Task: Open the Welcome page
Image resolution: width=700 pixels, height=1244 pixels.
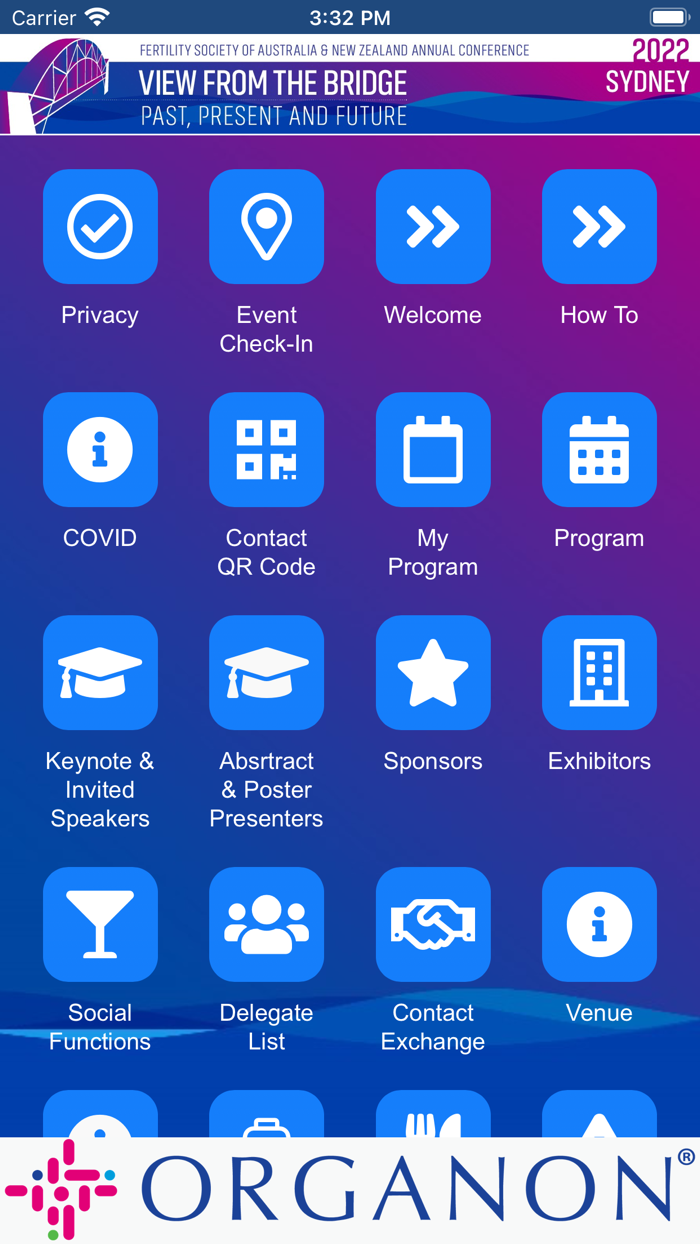Action: (x=433, y=227)
